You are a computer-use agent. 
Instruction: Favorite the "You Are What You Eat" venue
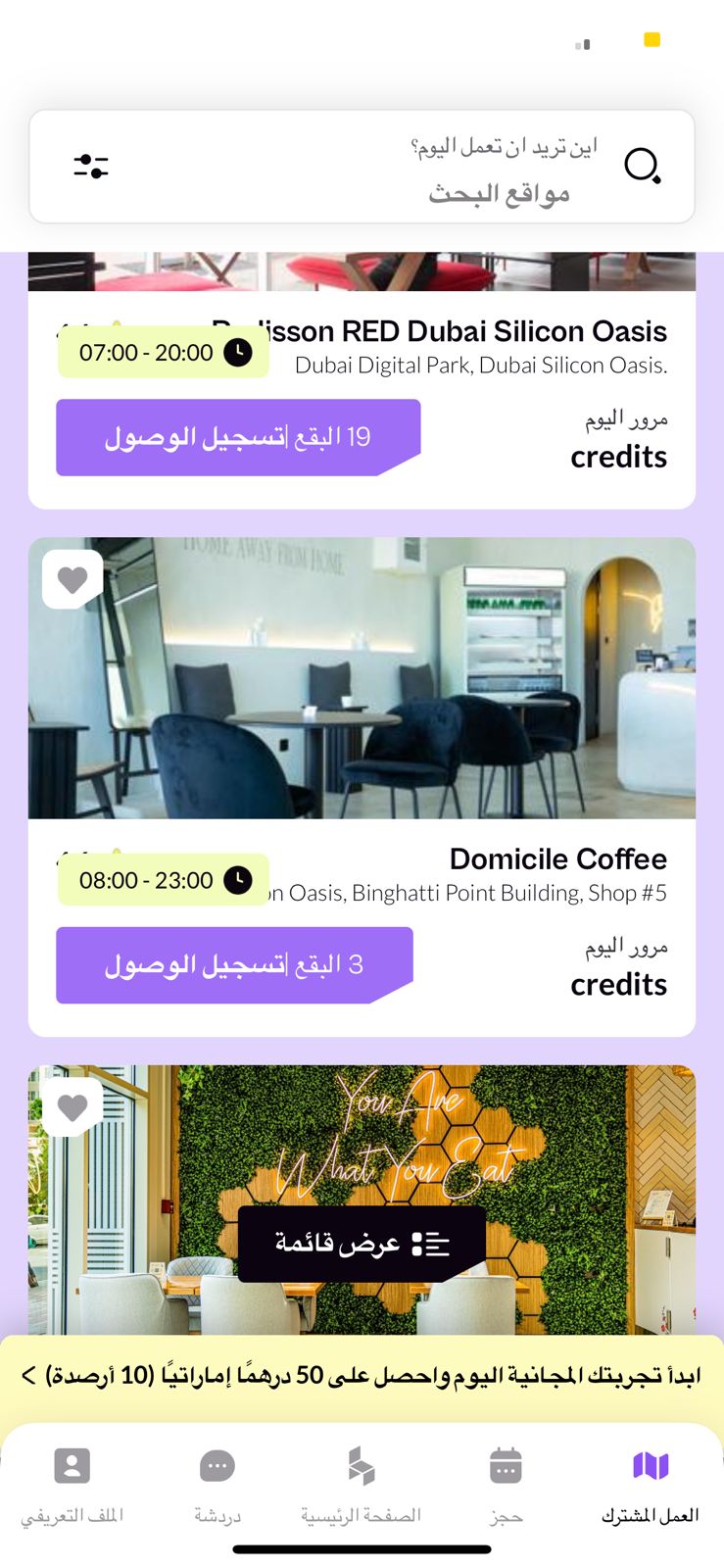pos(72,1107)
